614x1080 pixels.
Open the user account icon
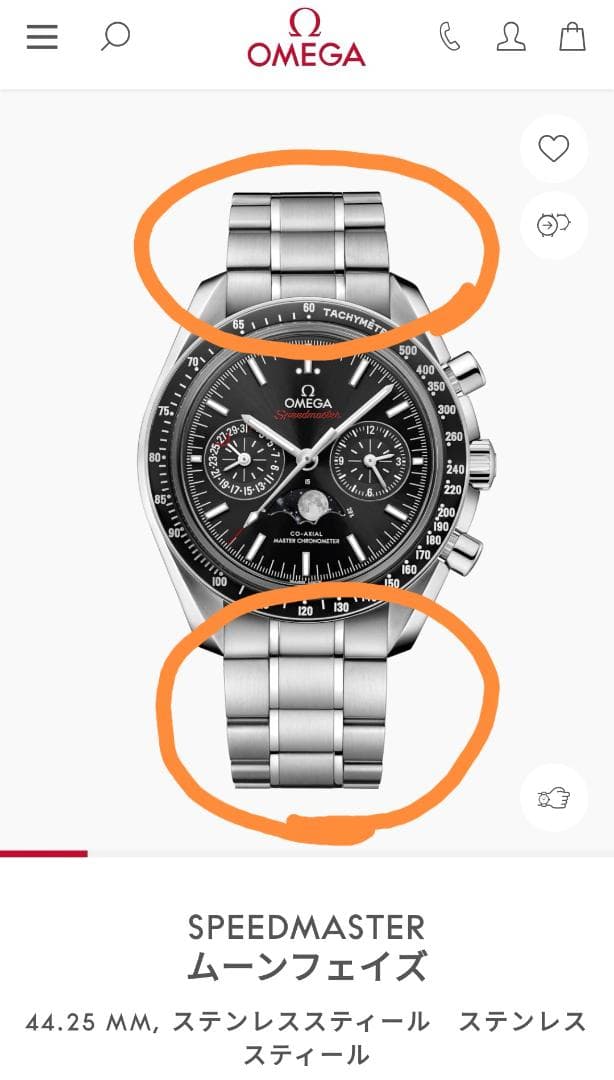click(511, 38)
